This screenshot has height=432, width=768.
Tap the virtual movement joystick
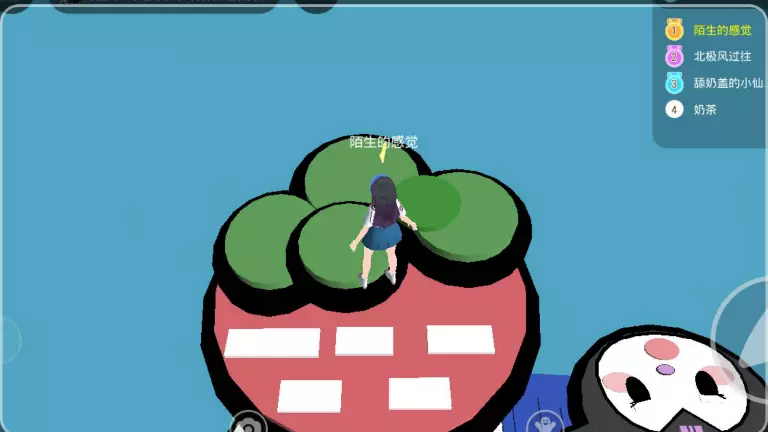point(9,340)
